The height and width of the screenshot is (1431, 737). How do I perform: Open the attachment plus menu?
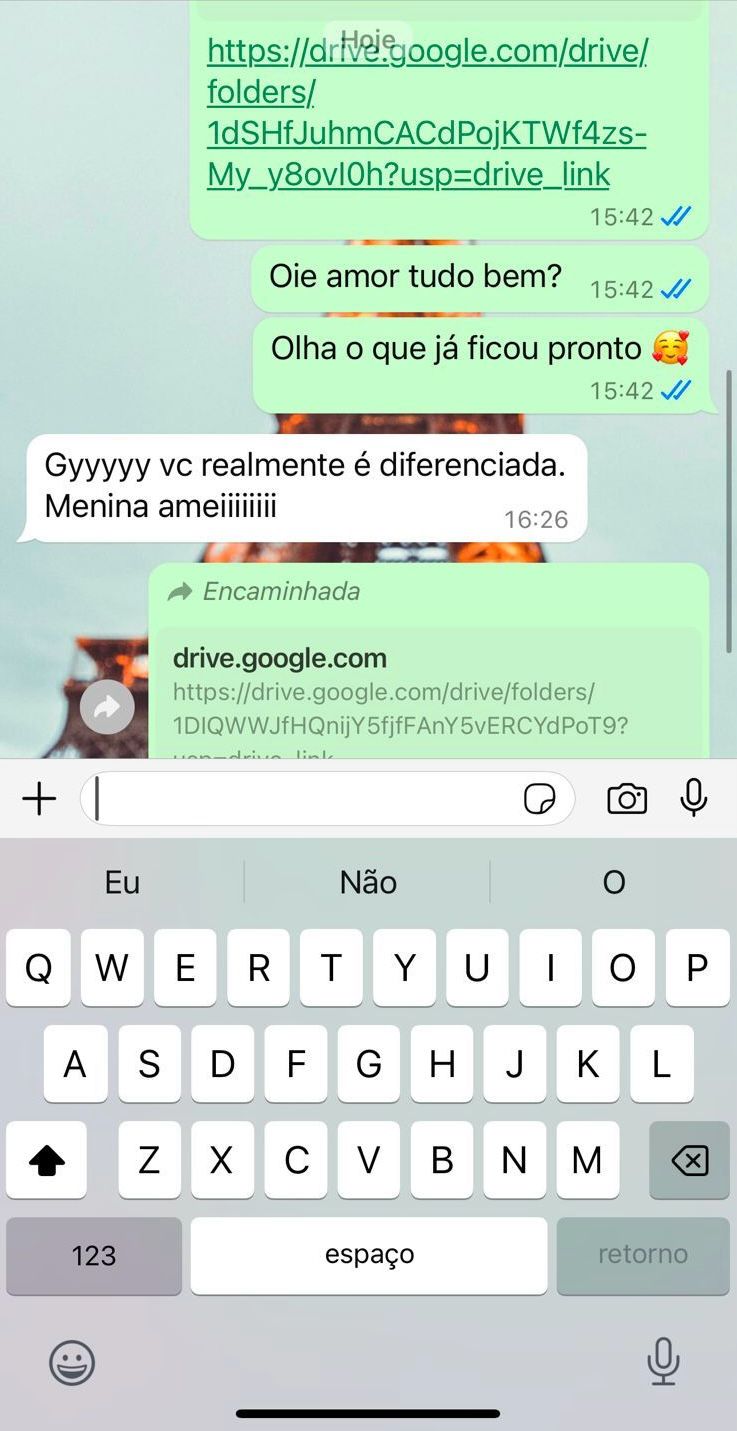(x=39, y=799)
